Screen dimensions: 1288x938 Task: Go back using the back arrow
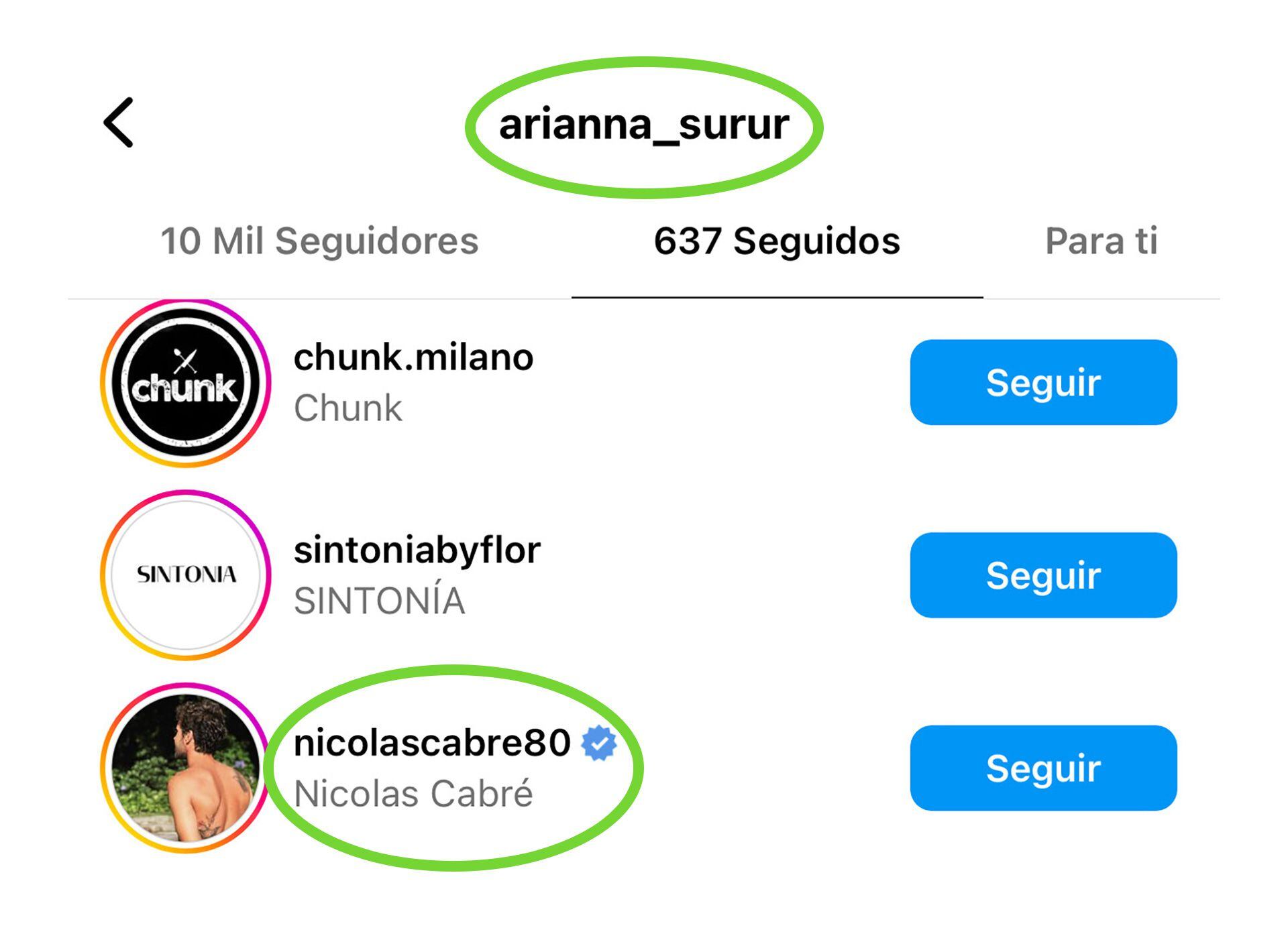[119, 123]
